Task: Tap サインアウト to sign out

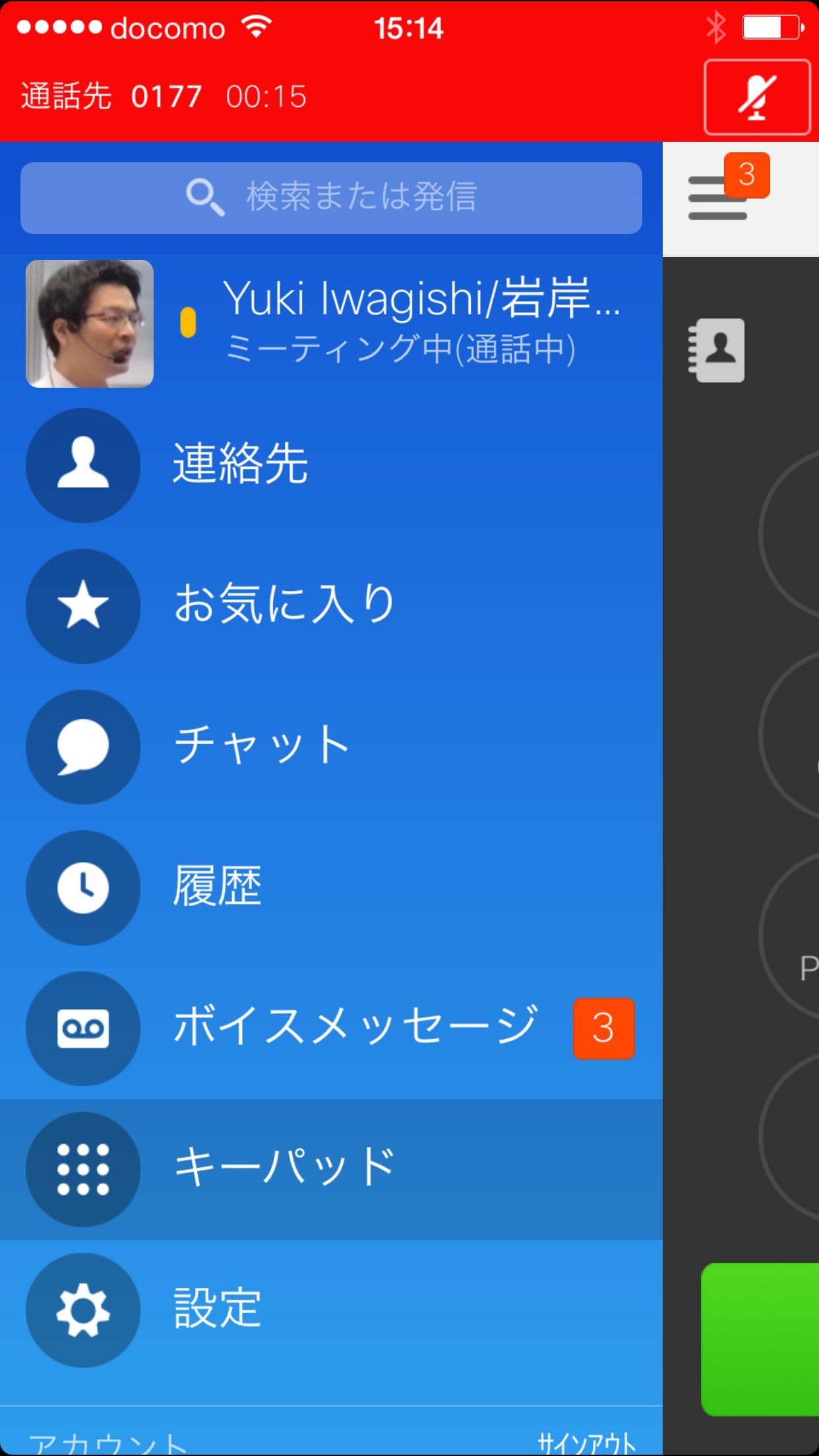Action: coord(586,1443)
